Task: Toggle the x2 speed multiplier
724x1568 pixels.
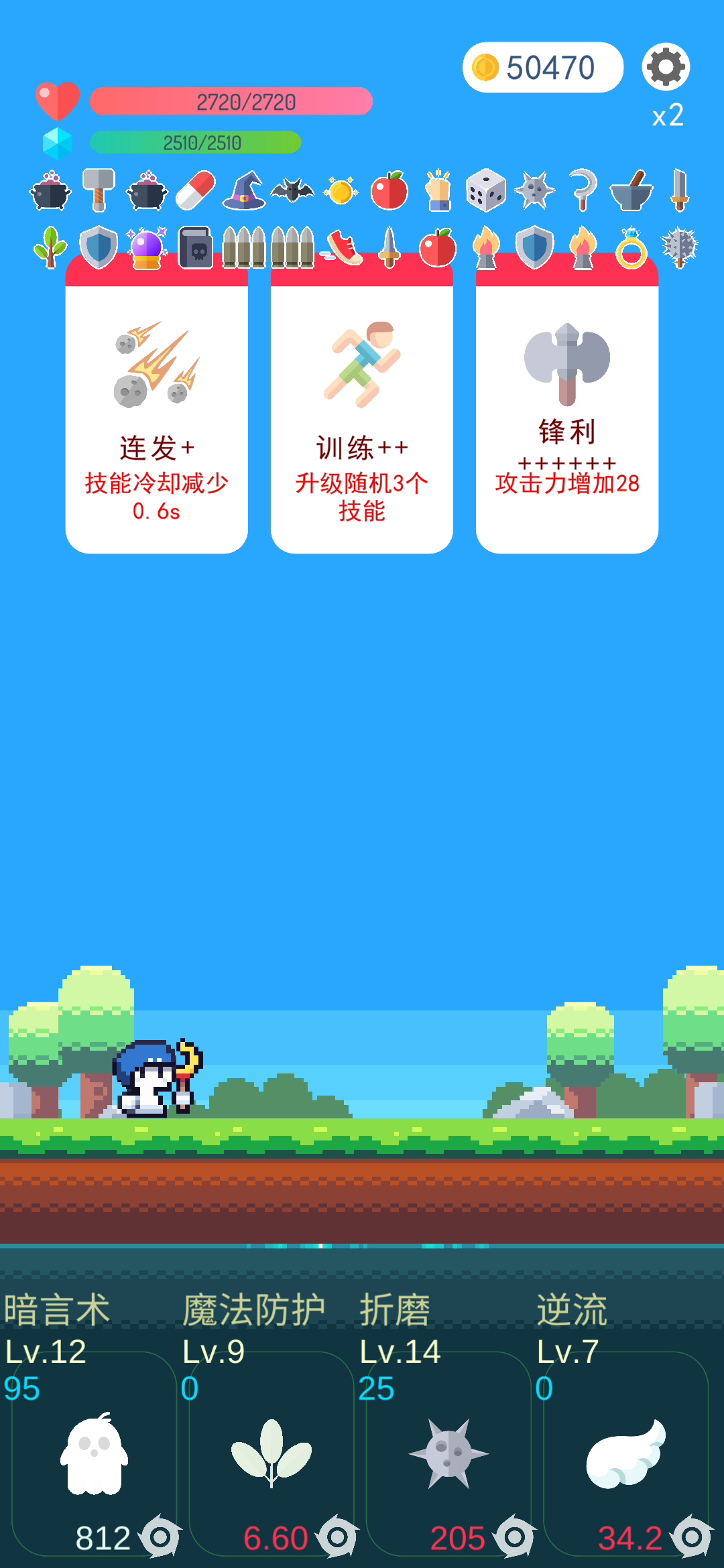Action: pyautogui.click(x=668, y=116)
